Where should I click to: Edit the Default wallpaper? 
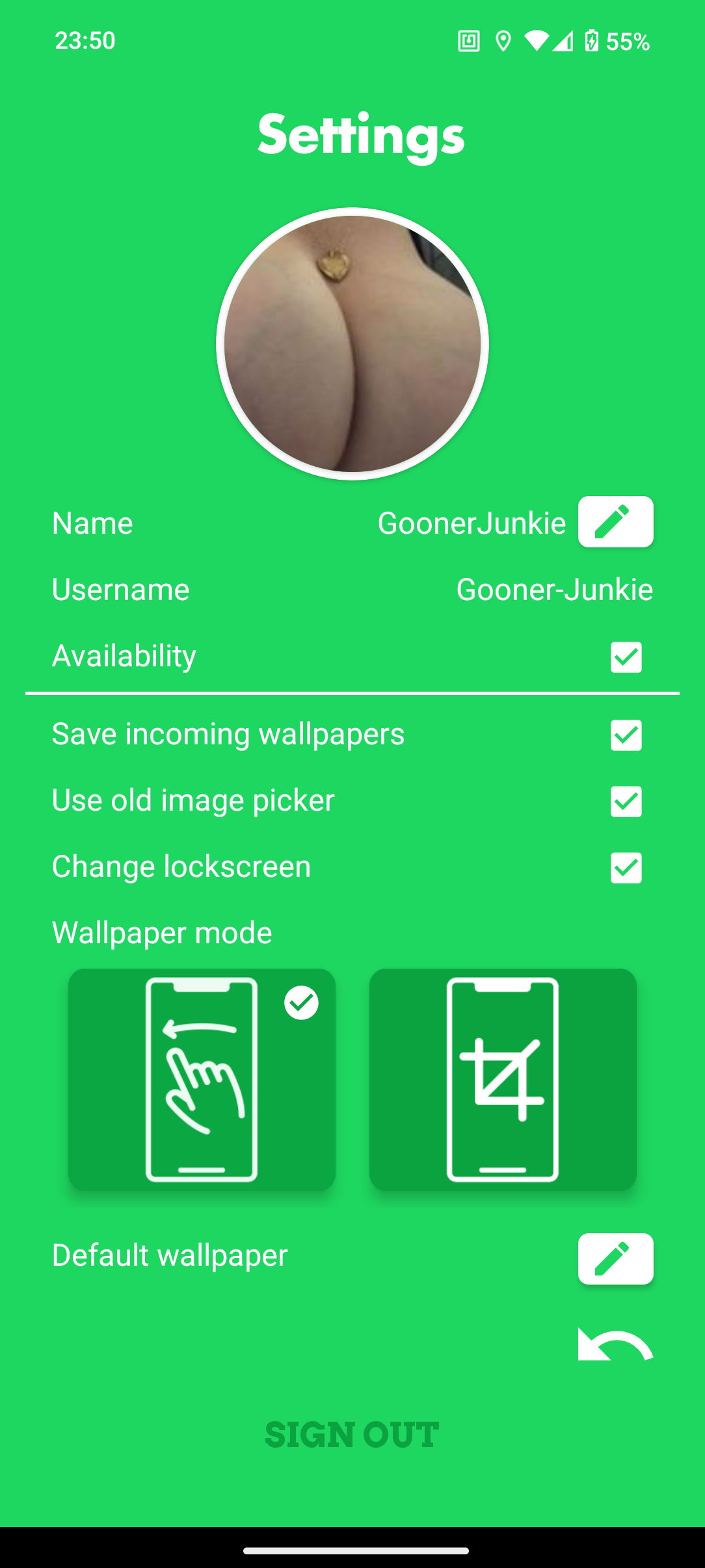click(x=615, y=1259)
